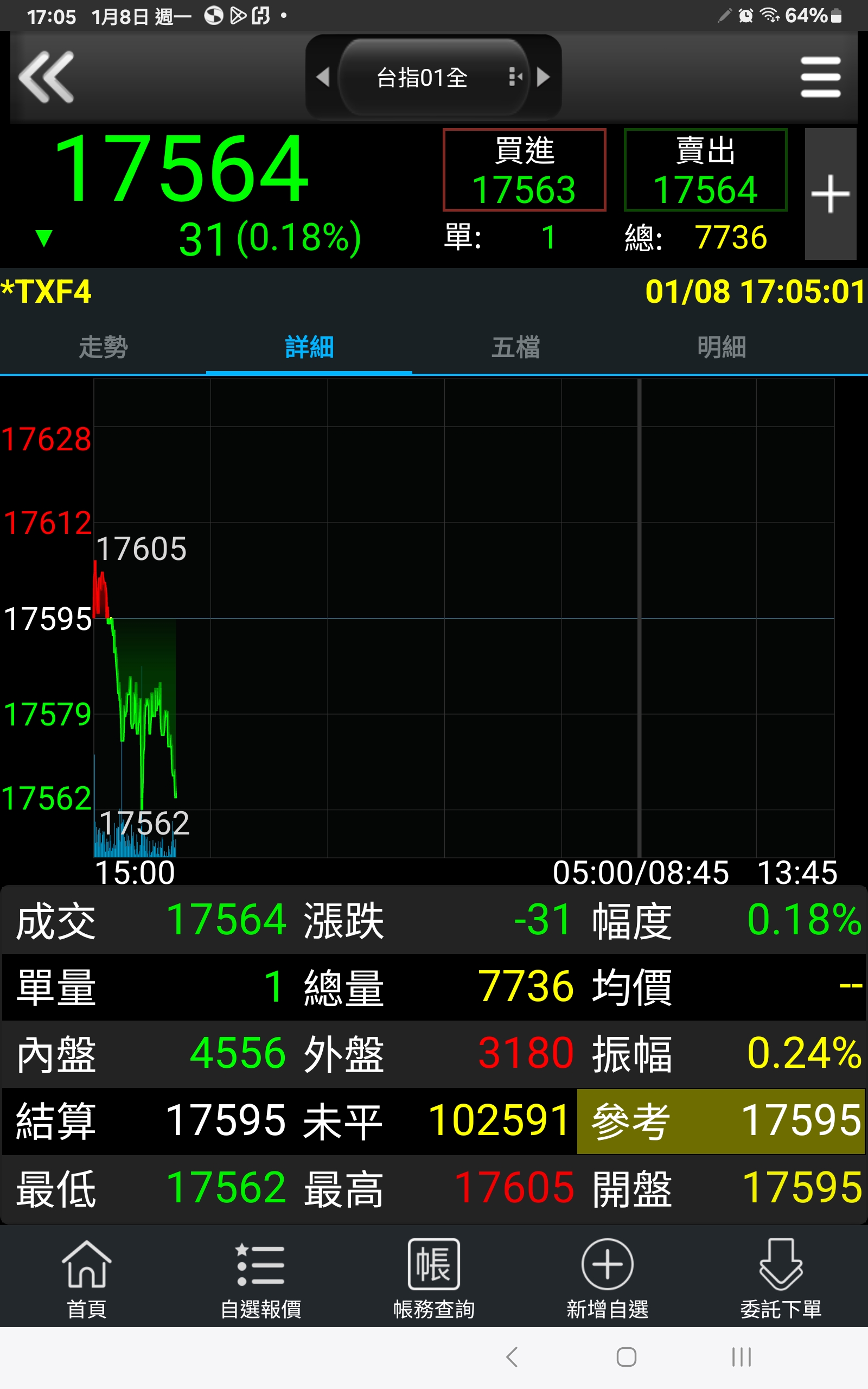The height and width of the screenshot is (1389, 868).
Task: Add this contract via 新增自選
Action: tap(608, 1278)
